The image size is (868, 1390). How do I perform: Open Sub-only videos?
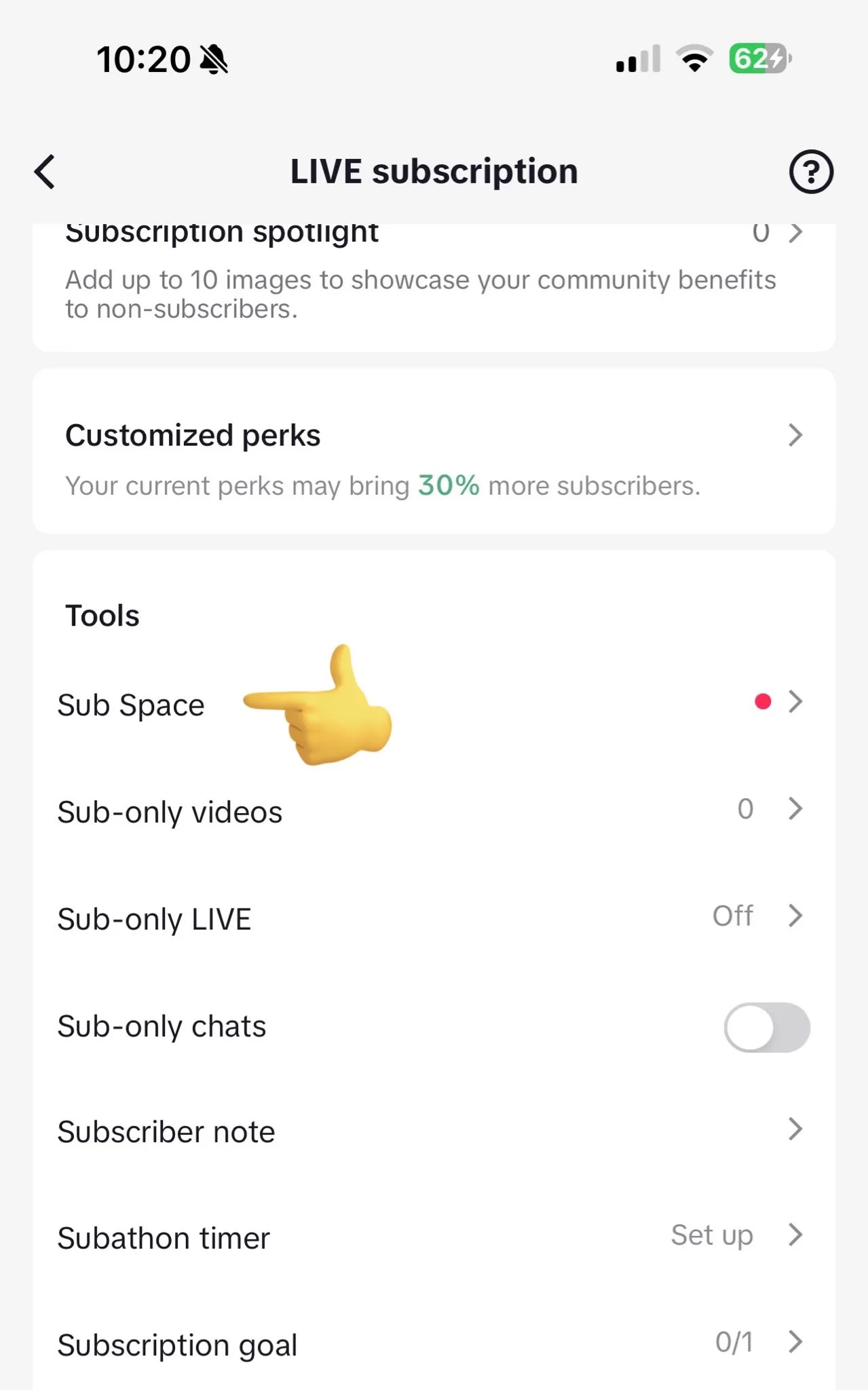pyautogui.click(x=434, y=810)
